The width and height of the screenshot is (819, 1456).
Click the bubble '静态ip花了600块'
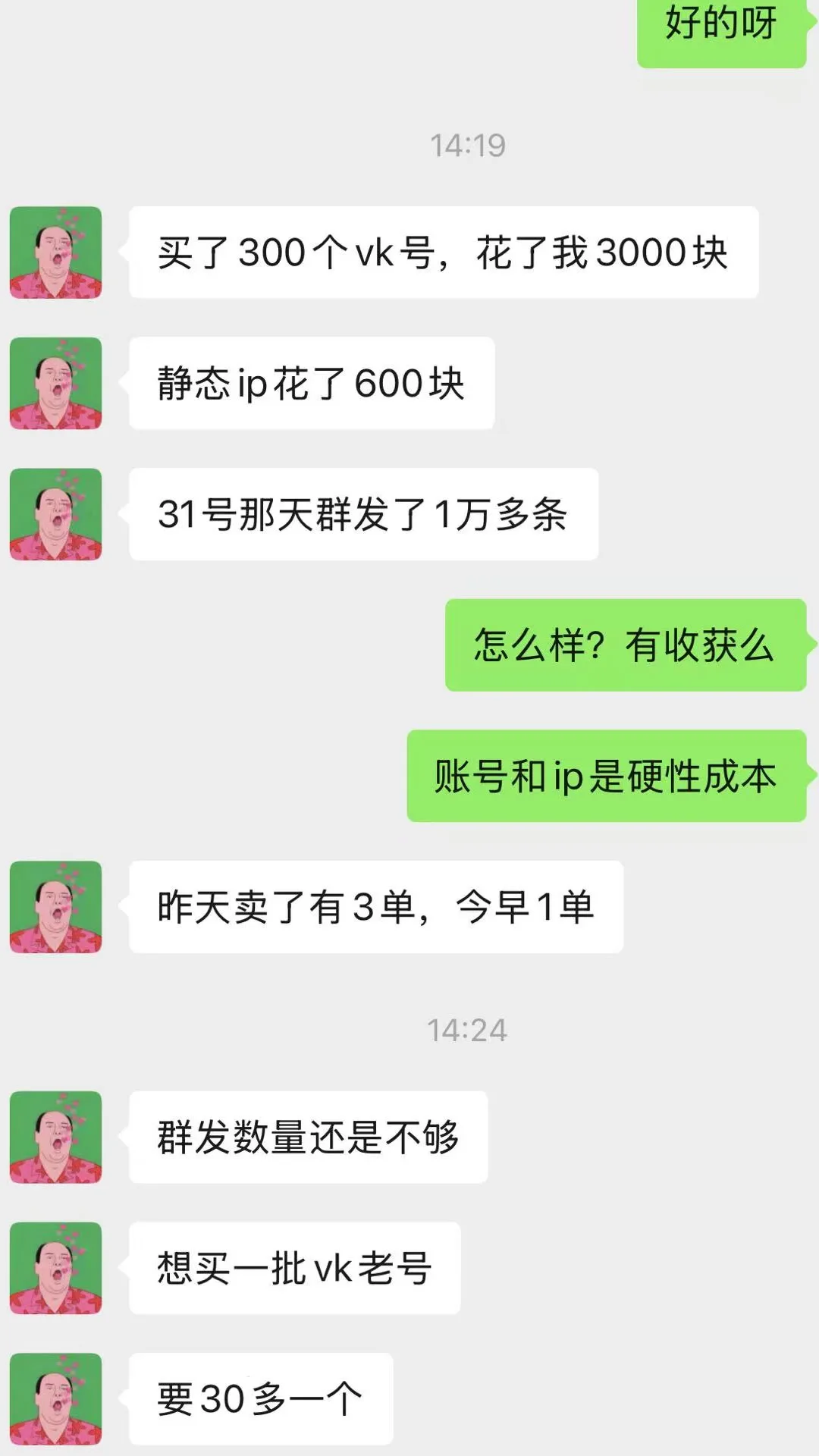pos(311,383)
